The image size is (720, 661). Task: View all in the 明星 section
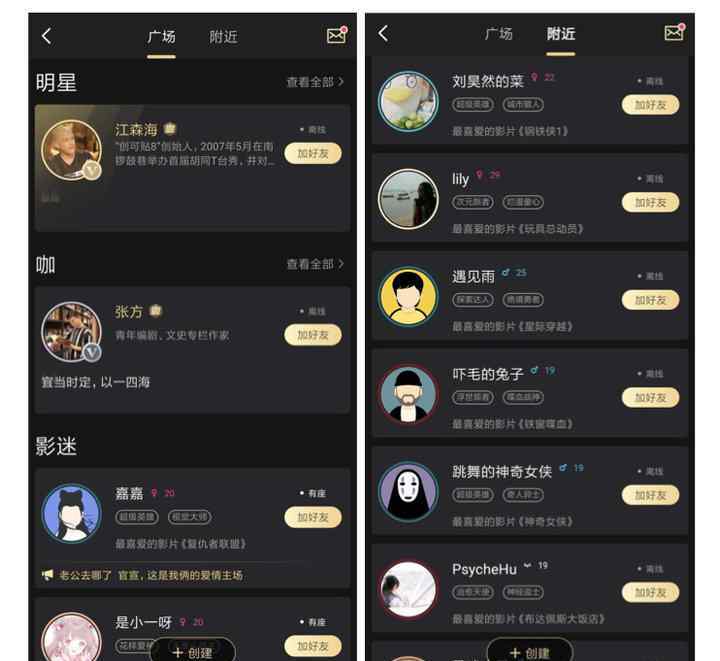[315, 82]
